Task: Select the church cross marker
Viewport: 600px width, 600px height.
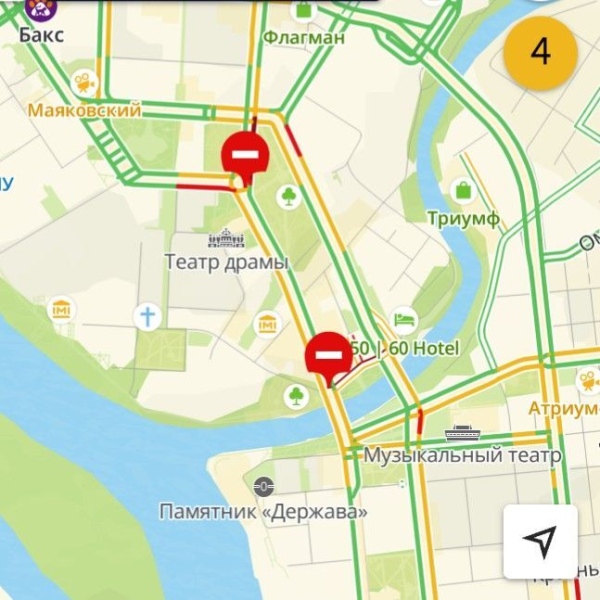Action: (148, 318)
